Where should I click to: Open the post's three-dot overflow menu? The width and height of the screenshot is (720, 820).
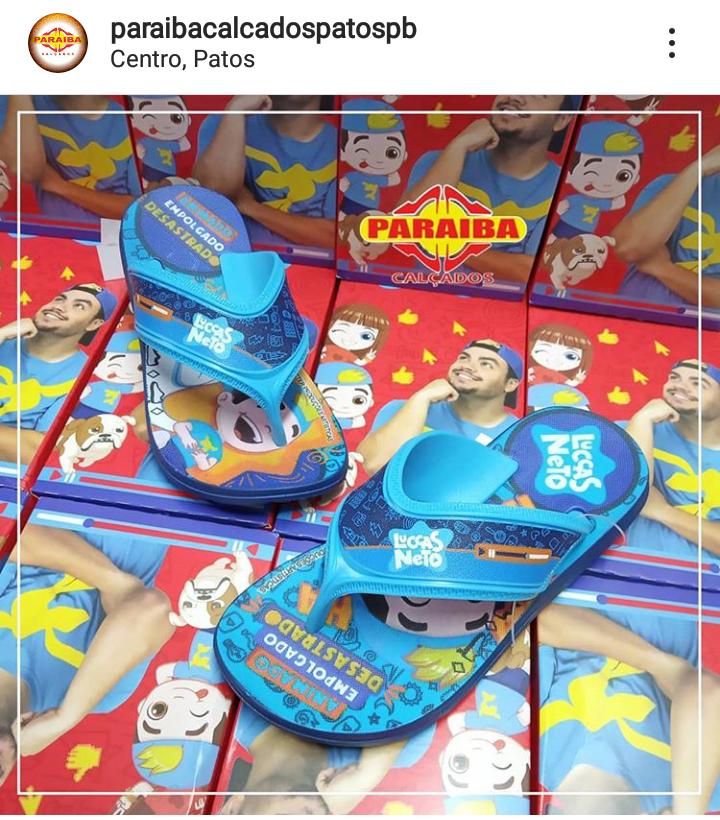[x=672, y=43]
